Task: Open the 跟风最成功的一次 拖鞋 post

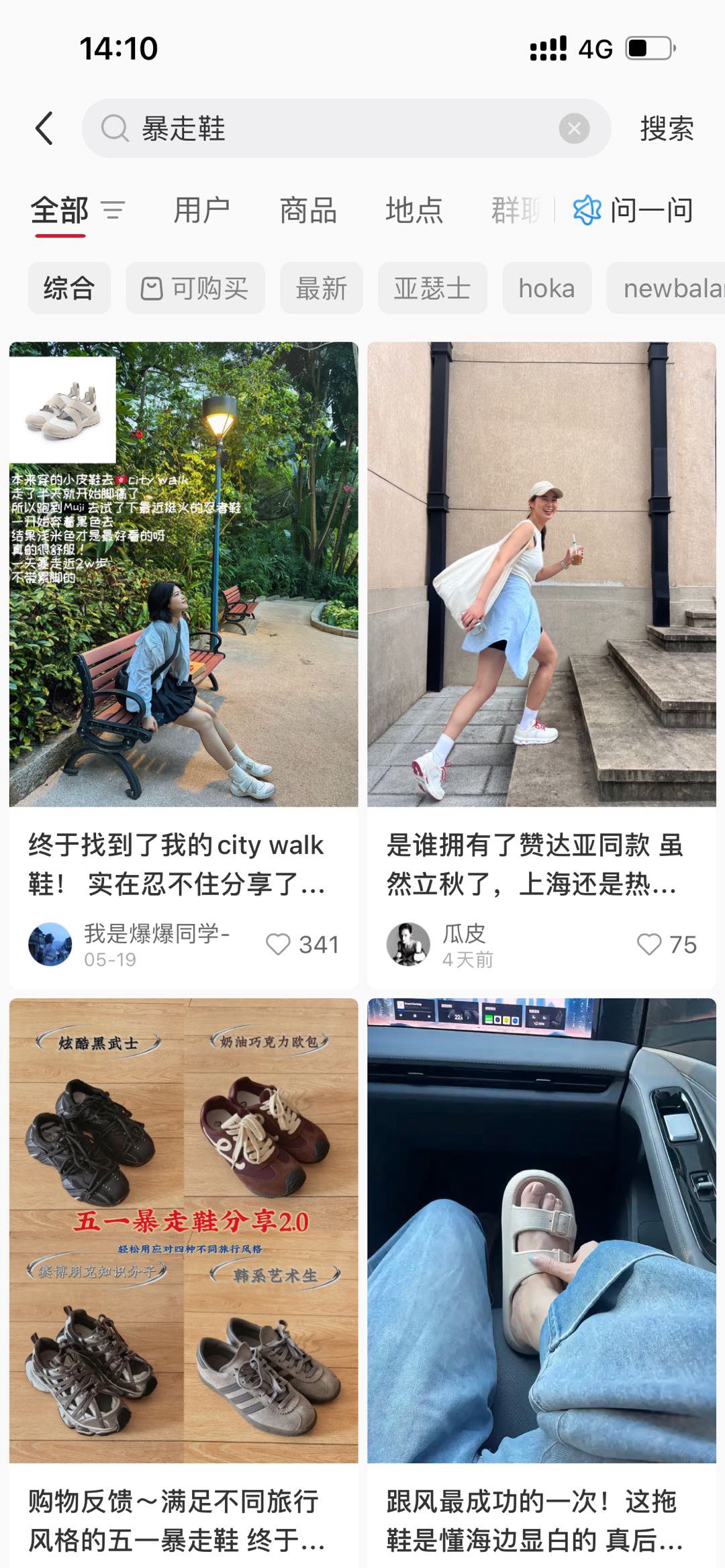Action: click(x=541, y=1231)
